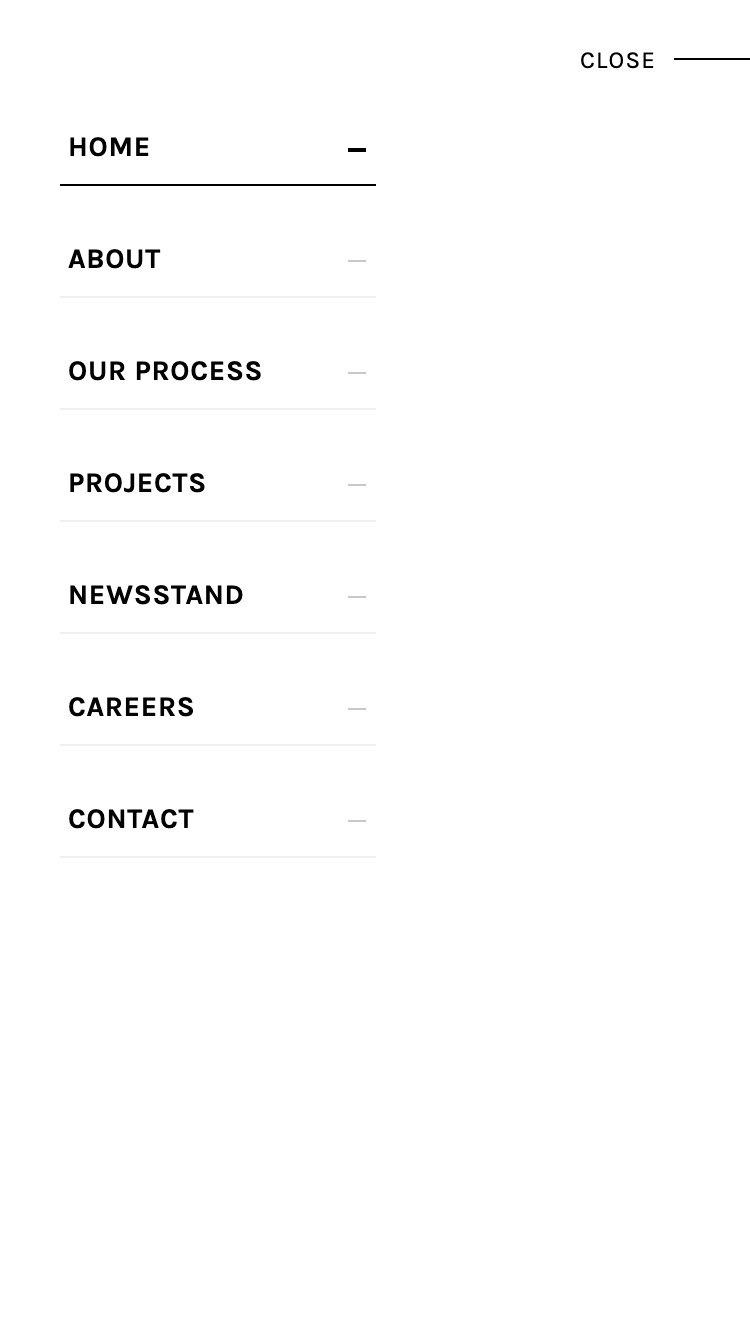Go to the Home page
The image size is (750, 1334).
(218, 148)
